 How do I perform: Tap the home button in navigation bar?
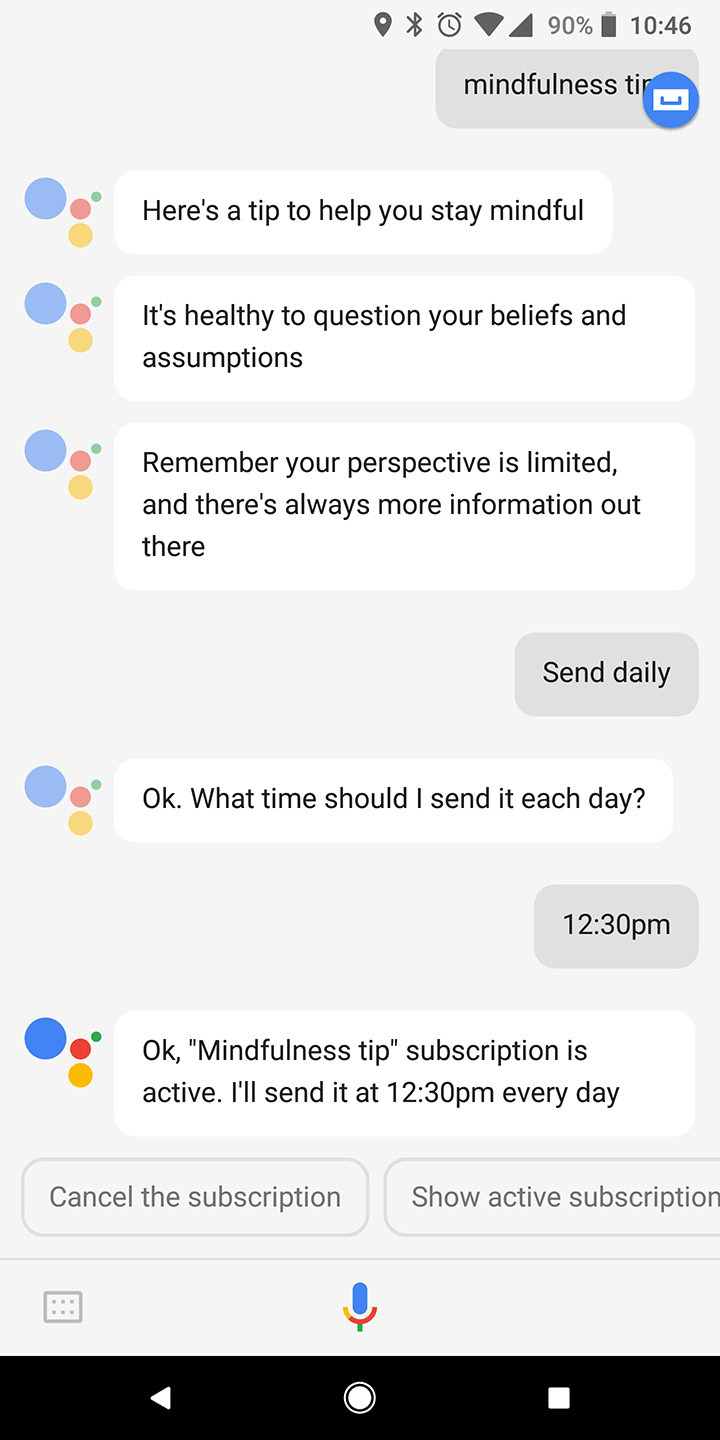360,1397
